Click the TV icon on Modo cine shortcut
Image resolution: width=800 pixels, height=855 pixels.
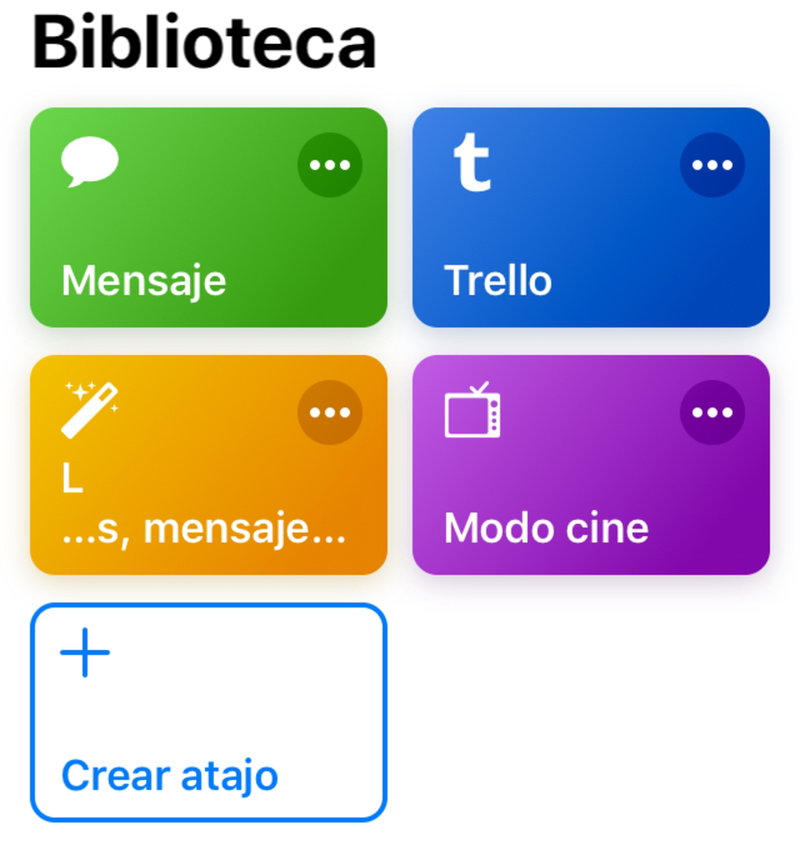(470, 408)
